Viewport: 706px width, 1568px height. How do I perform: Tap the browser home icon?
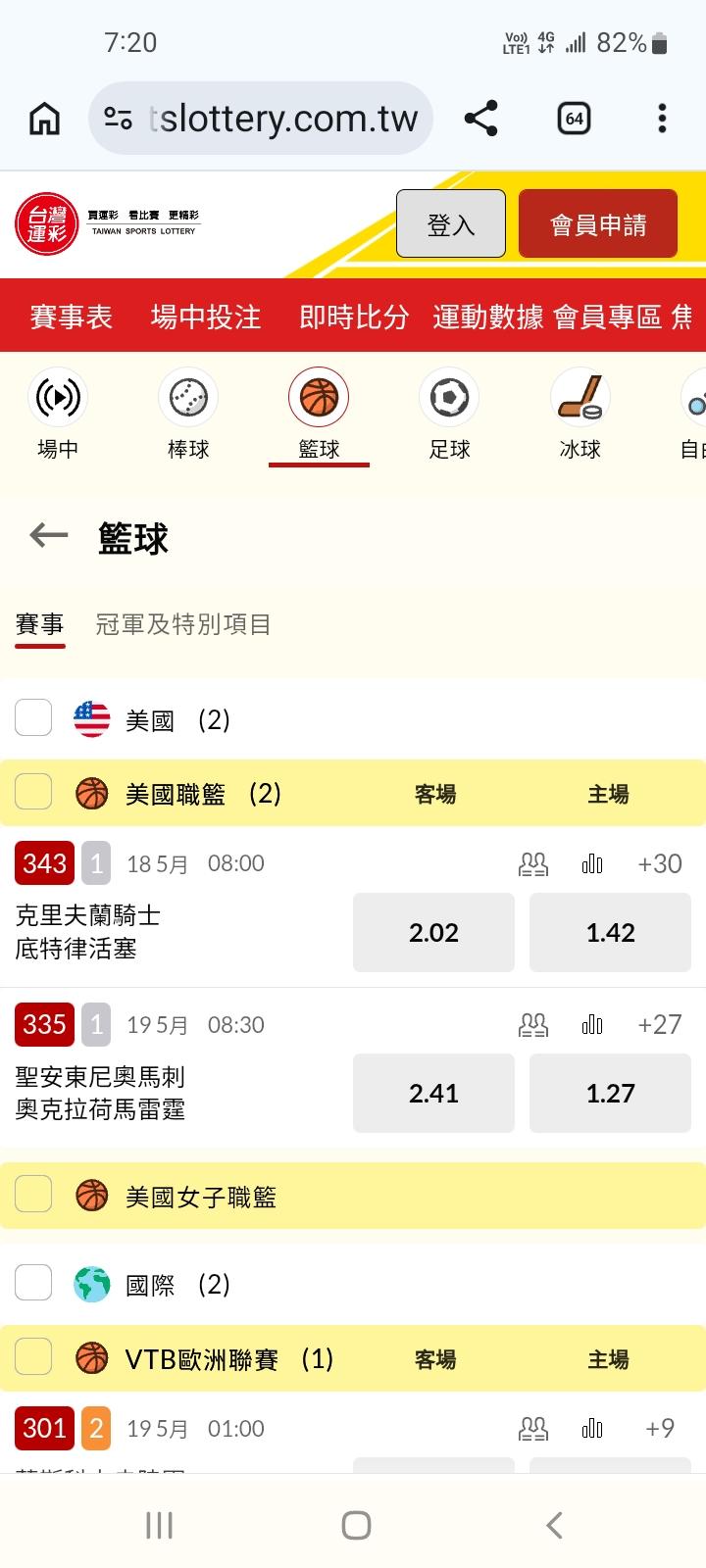(x=45, y=119)
